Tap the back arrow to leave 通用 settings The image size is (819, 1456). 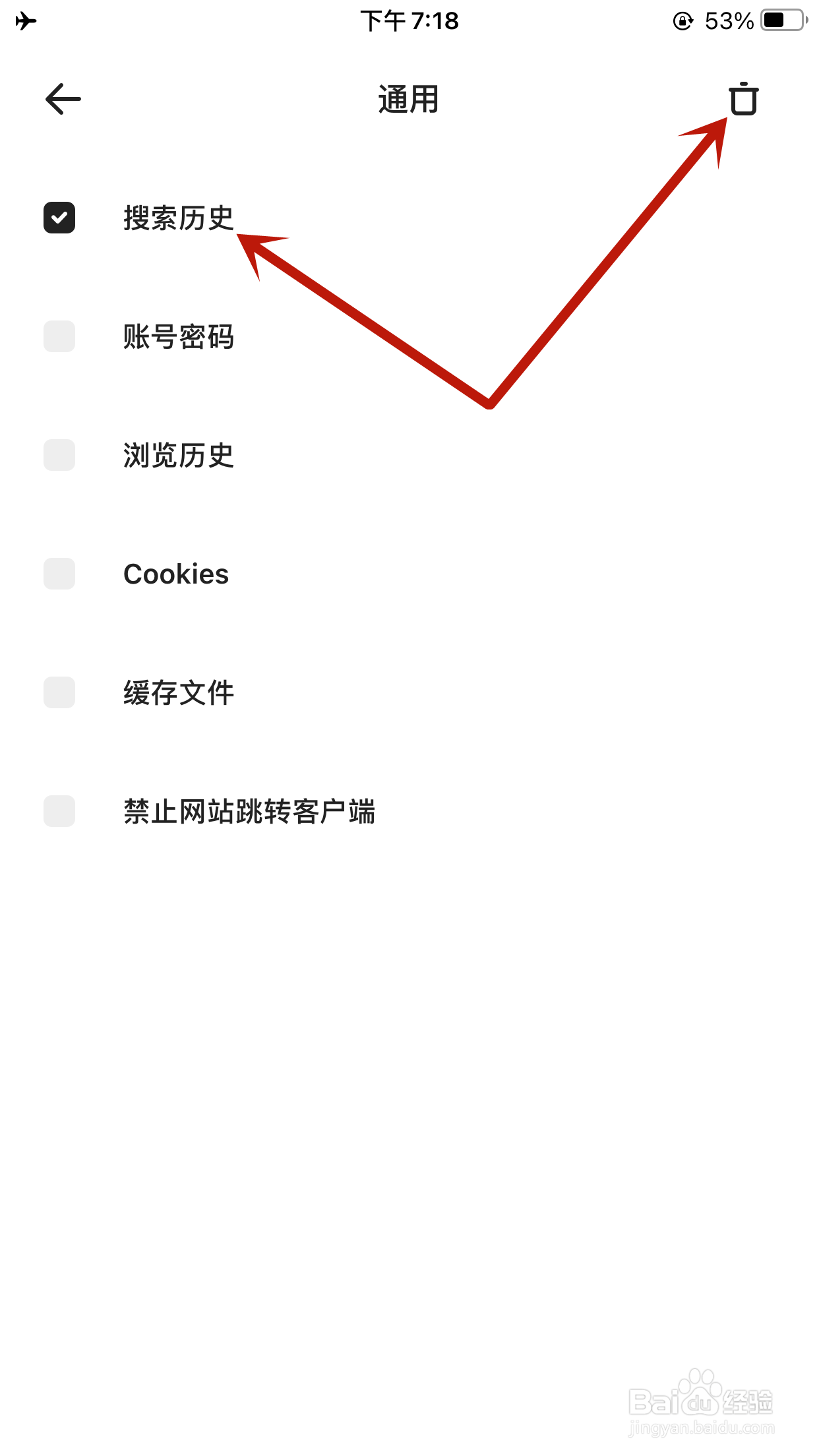pos(63,99)
